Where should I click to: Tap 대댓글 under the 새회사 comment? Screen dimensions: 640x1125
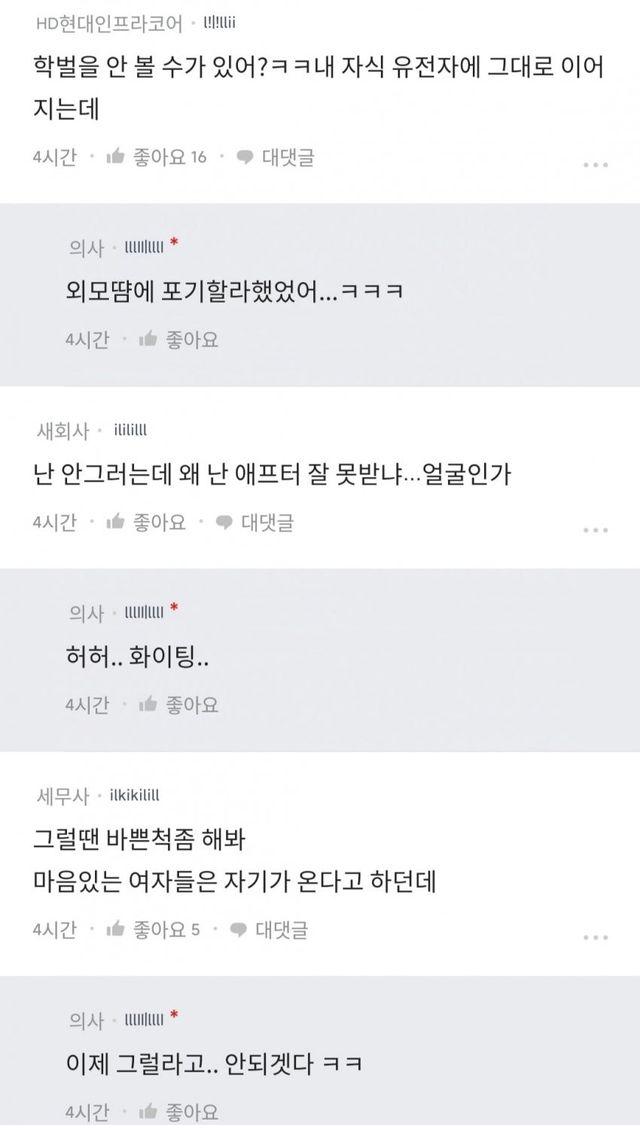tap(255, 522)
